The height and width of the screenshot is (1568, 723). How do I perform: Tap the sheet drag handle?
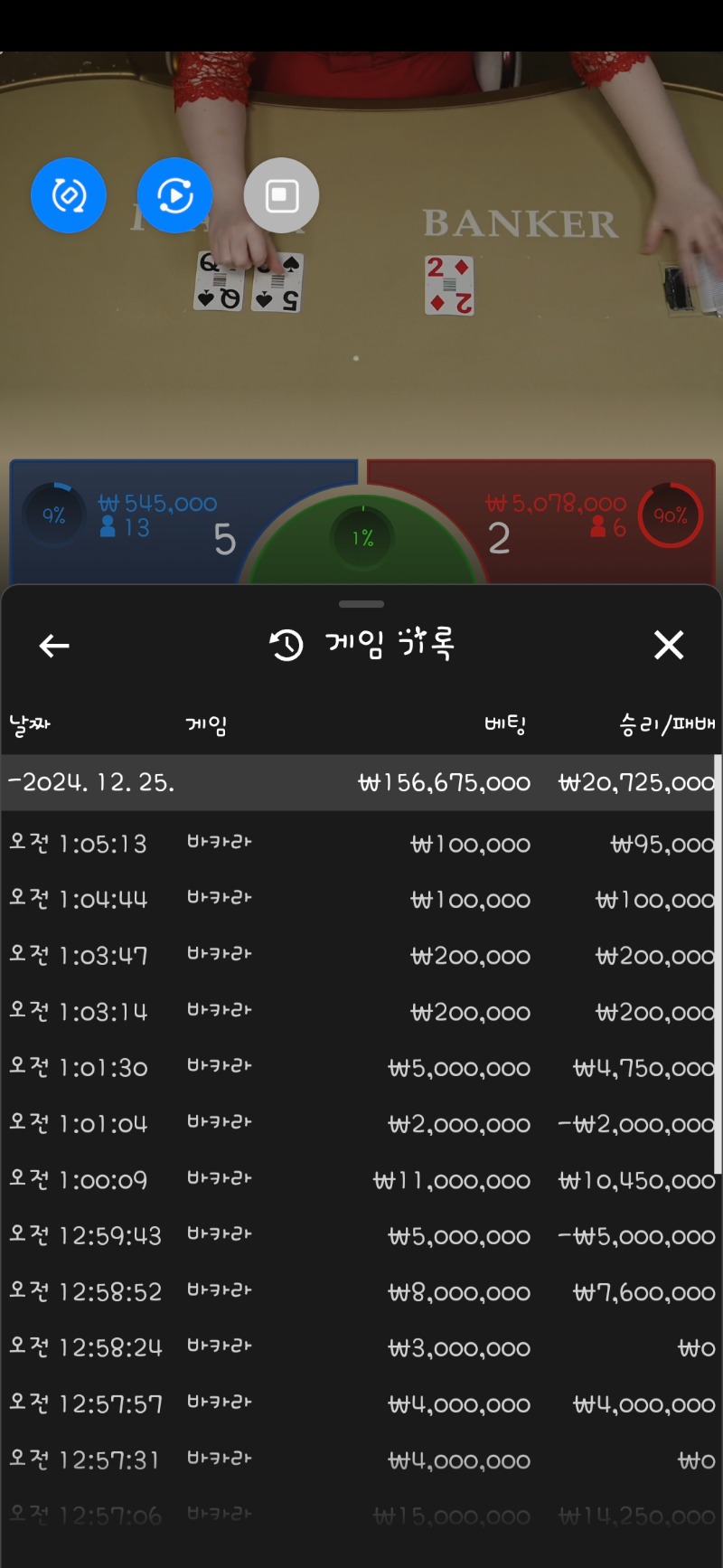click(361, 604)
